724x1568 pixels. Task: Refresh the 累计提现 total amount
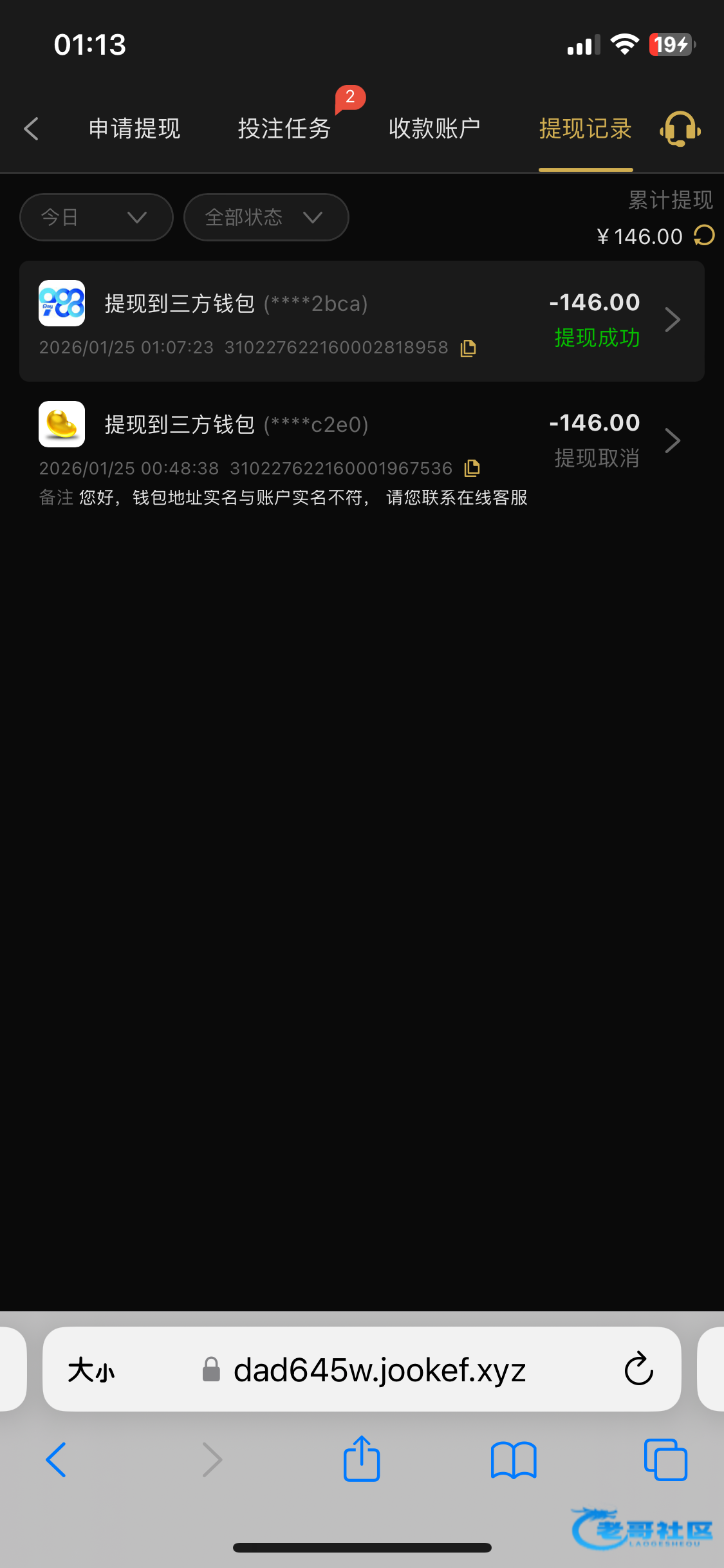(704, 236)
